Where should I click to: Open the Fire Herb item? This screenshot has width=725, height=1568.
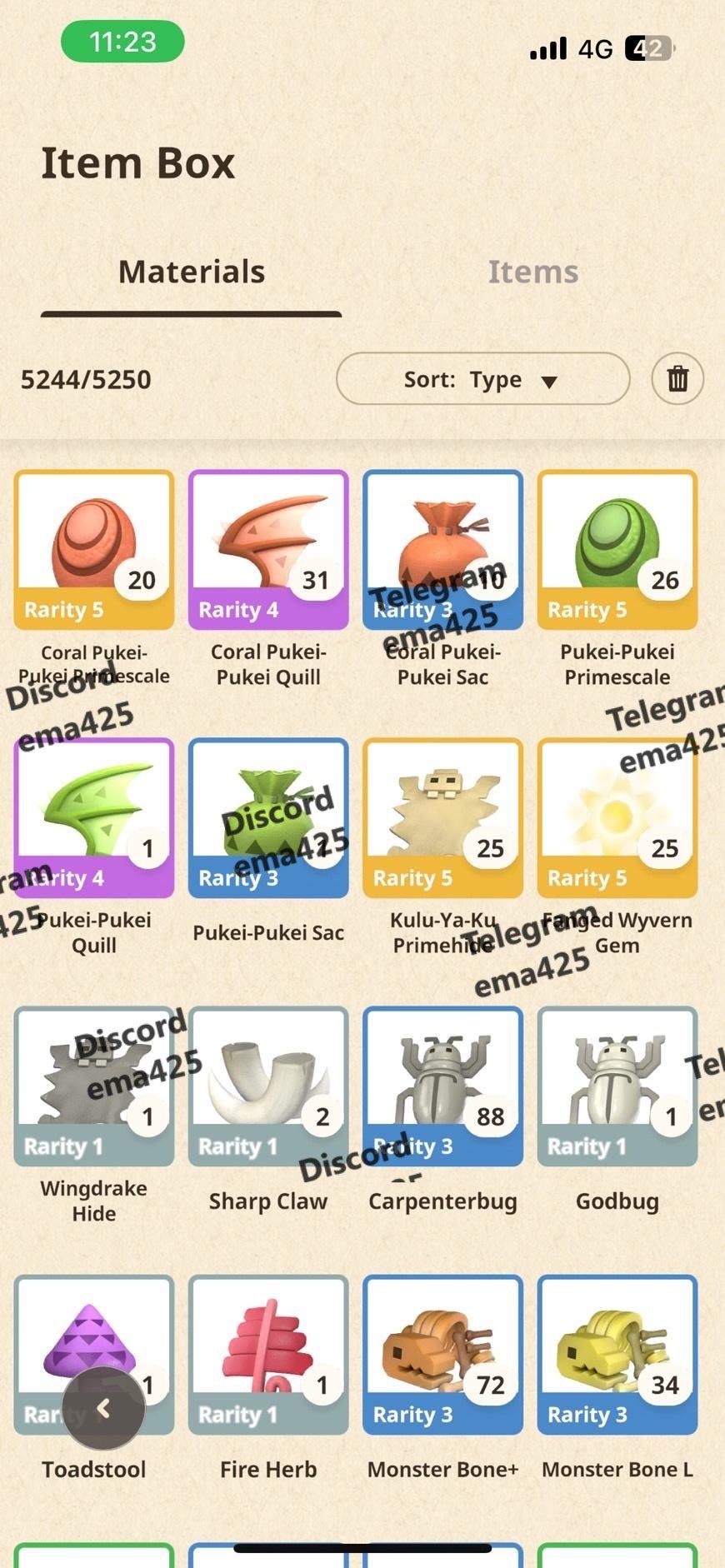(268, 1355)
